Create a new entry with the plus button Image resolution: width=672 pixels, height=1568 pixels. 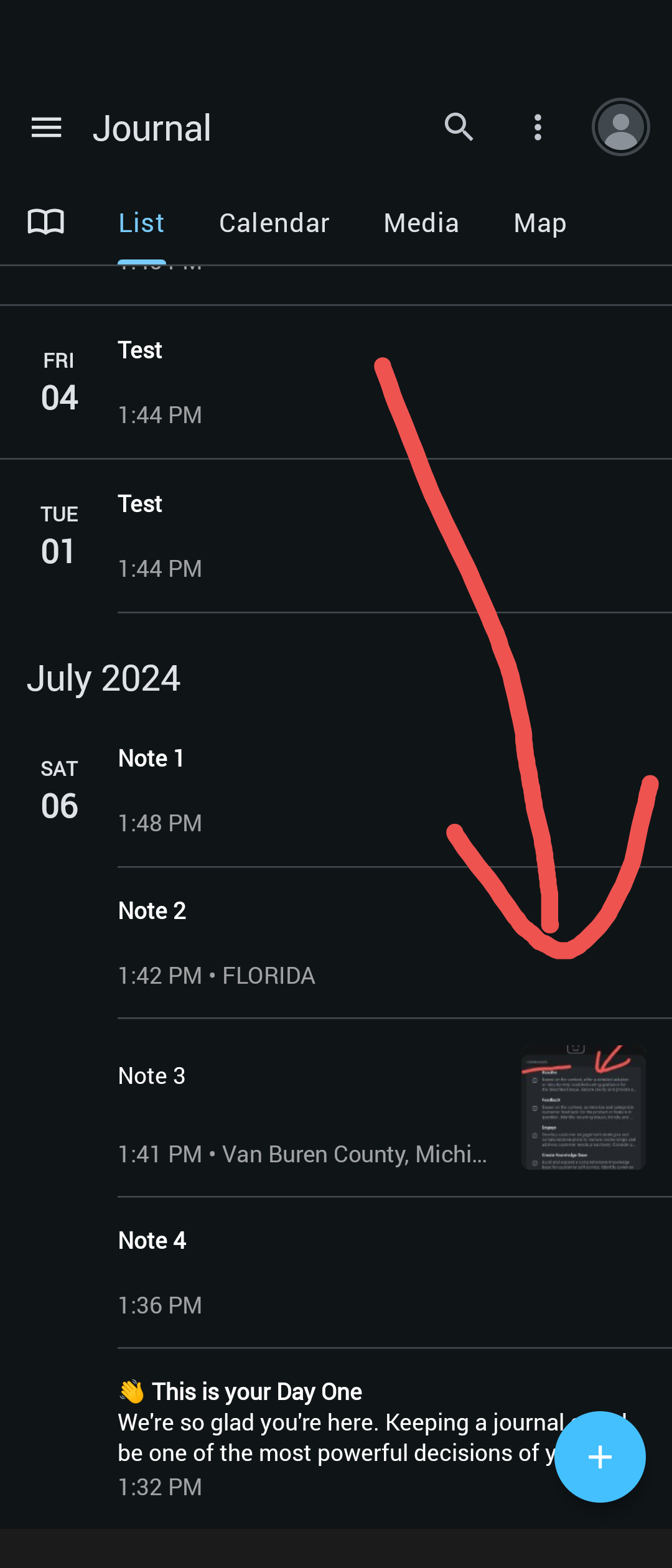pos(600,1457)
